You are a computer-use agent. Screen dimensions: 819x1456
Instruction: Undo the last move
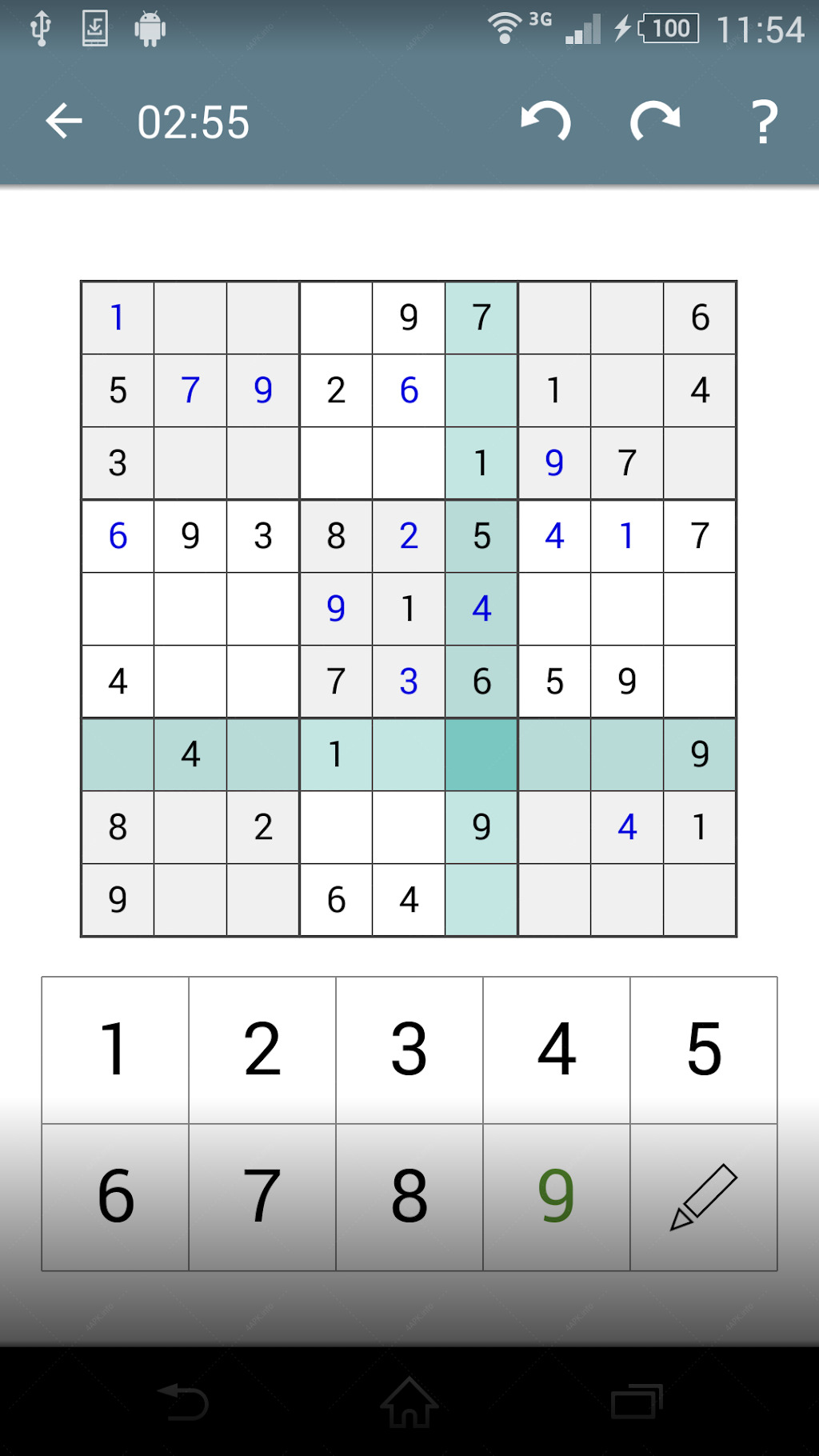pos(546,122)
